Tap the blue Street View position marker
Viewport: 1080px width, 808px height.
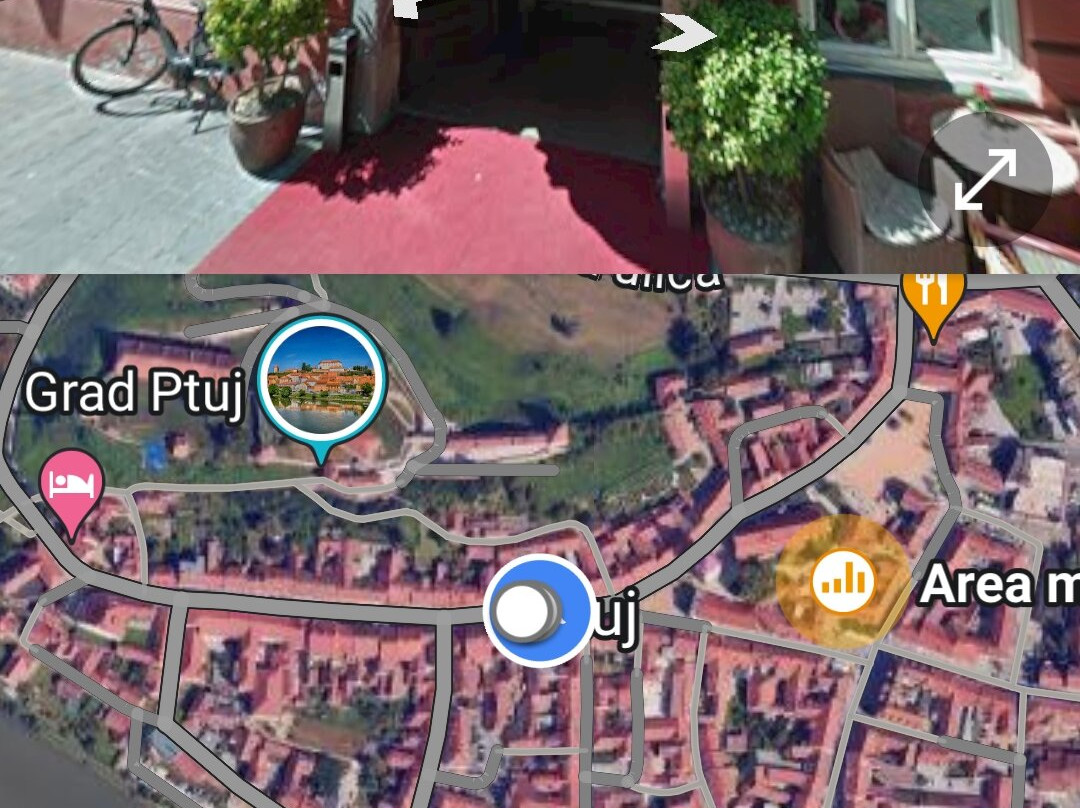[539, 610]
